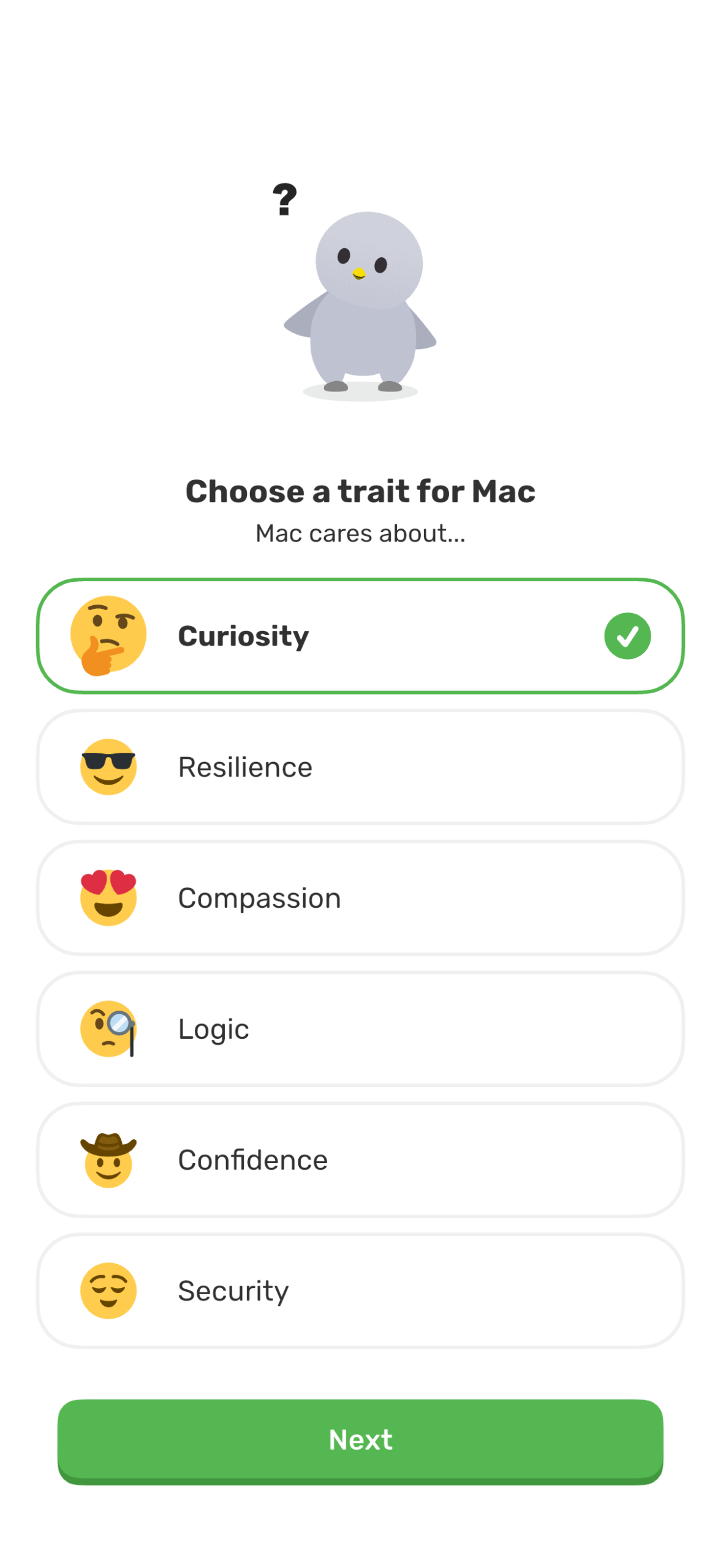The width and height of the screenshot is (721, 1568).
Task: Pick Security as the trait
Action: [360, 1290]
